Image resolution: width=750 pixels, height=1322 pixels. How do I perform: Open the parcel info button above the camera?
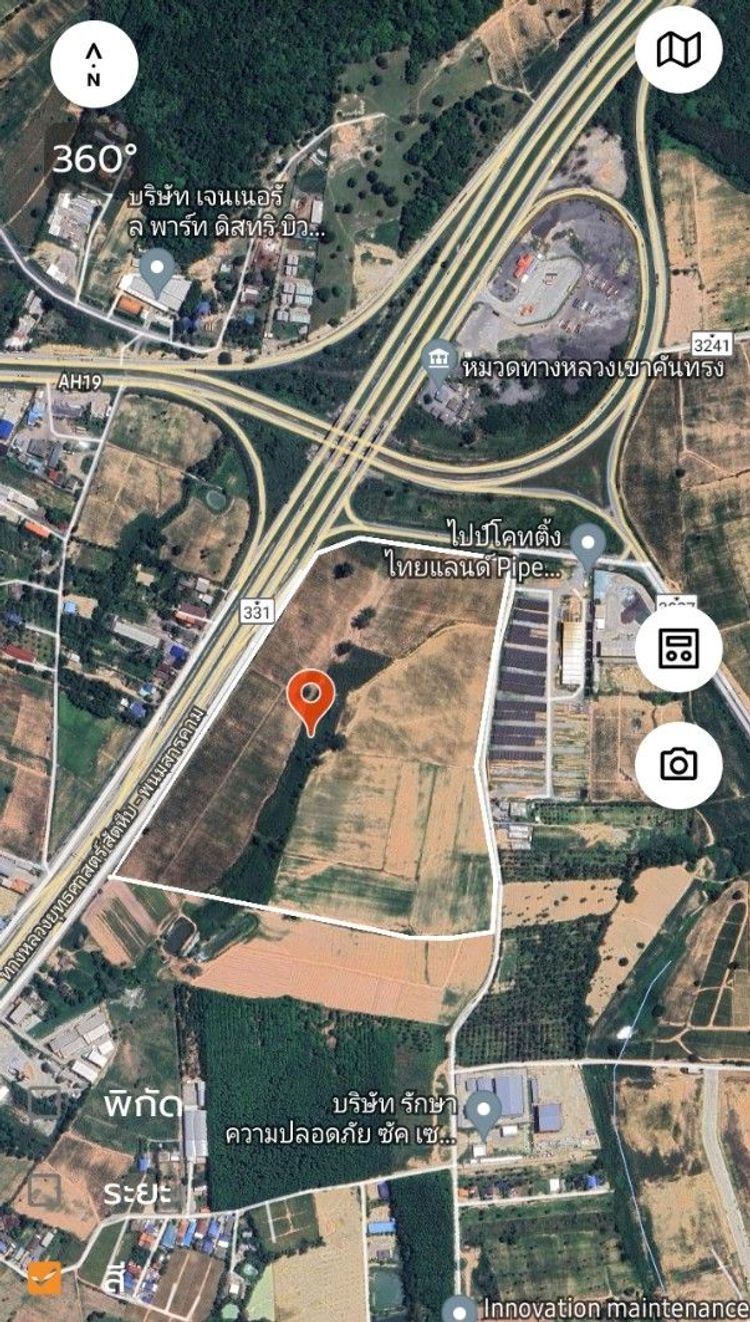678,650
